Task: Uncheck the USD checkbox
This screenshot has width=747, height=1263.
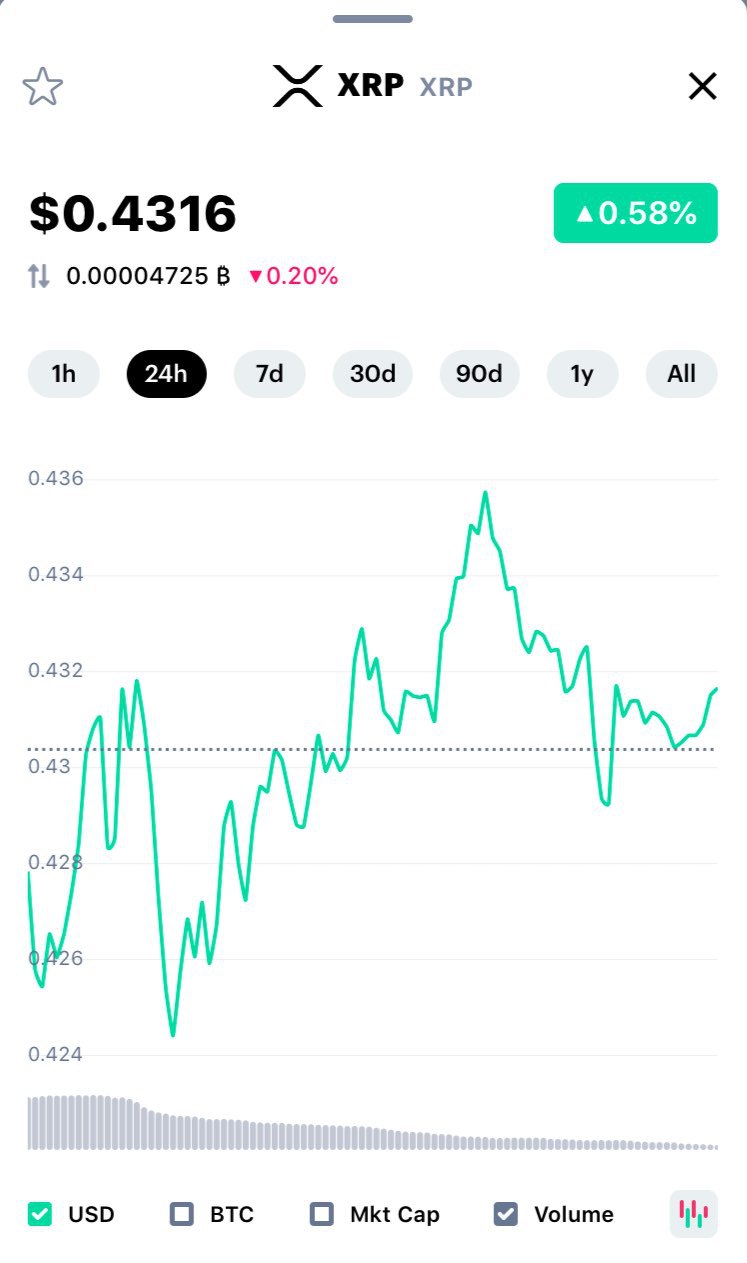Action: [x=40, y=1214]
